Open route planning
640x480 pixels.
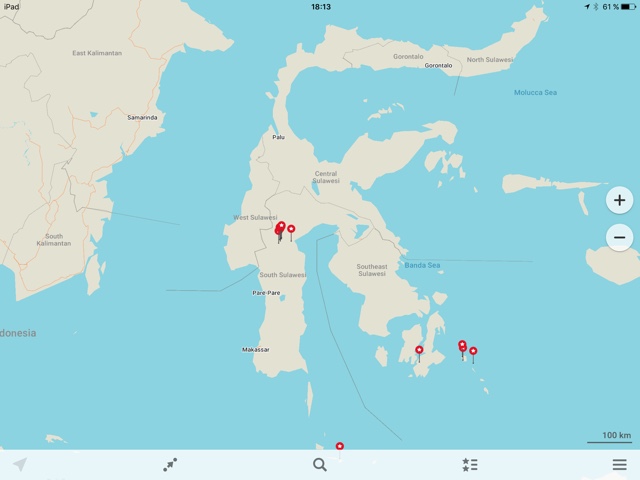click(x=170, y=464)
